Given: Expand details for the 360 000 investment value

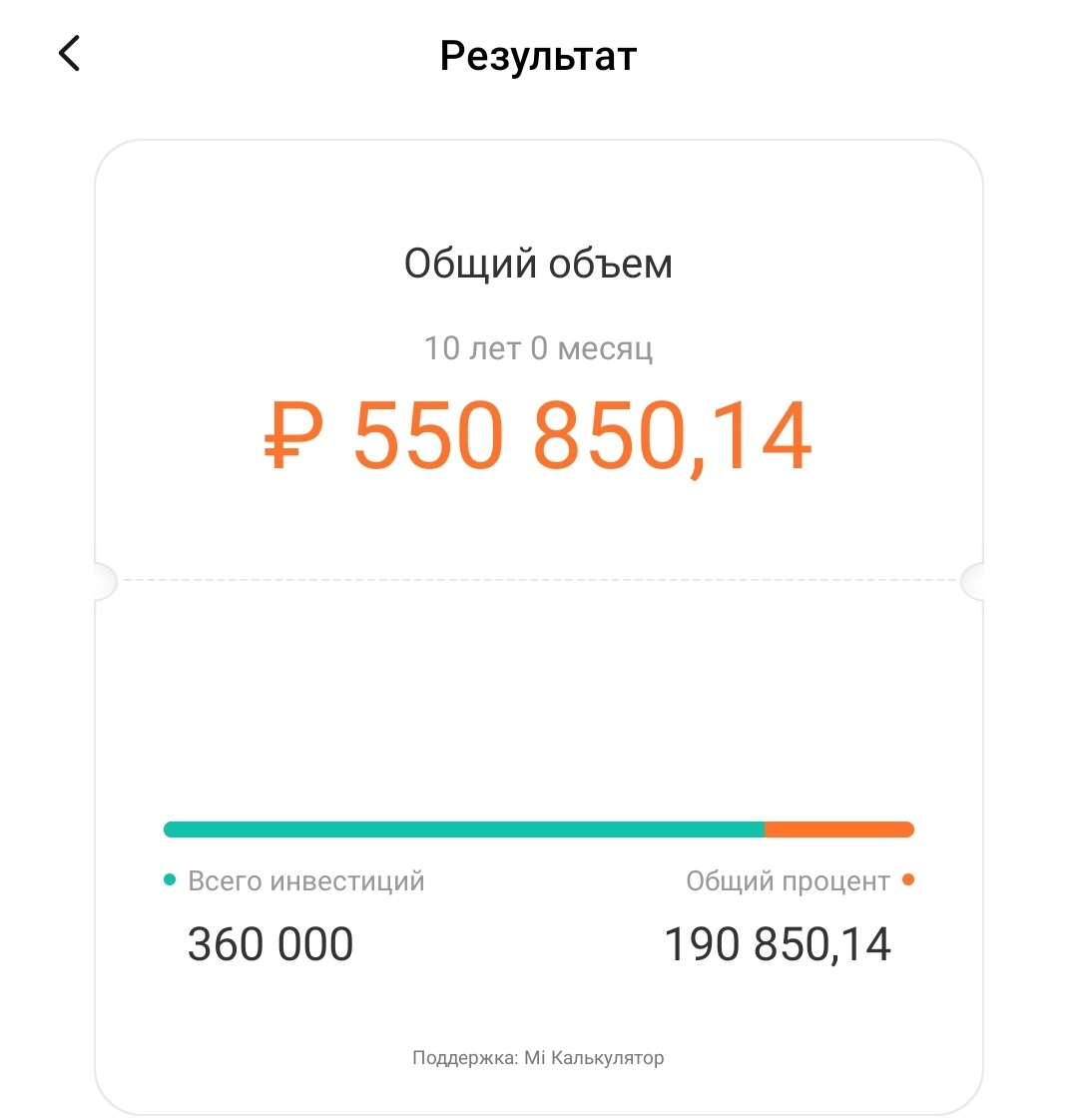Looking at the screenshot, I should [x=269, y=942].
